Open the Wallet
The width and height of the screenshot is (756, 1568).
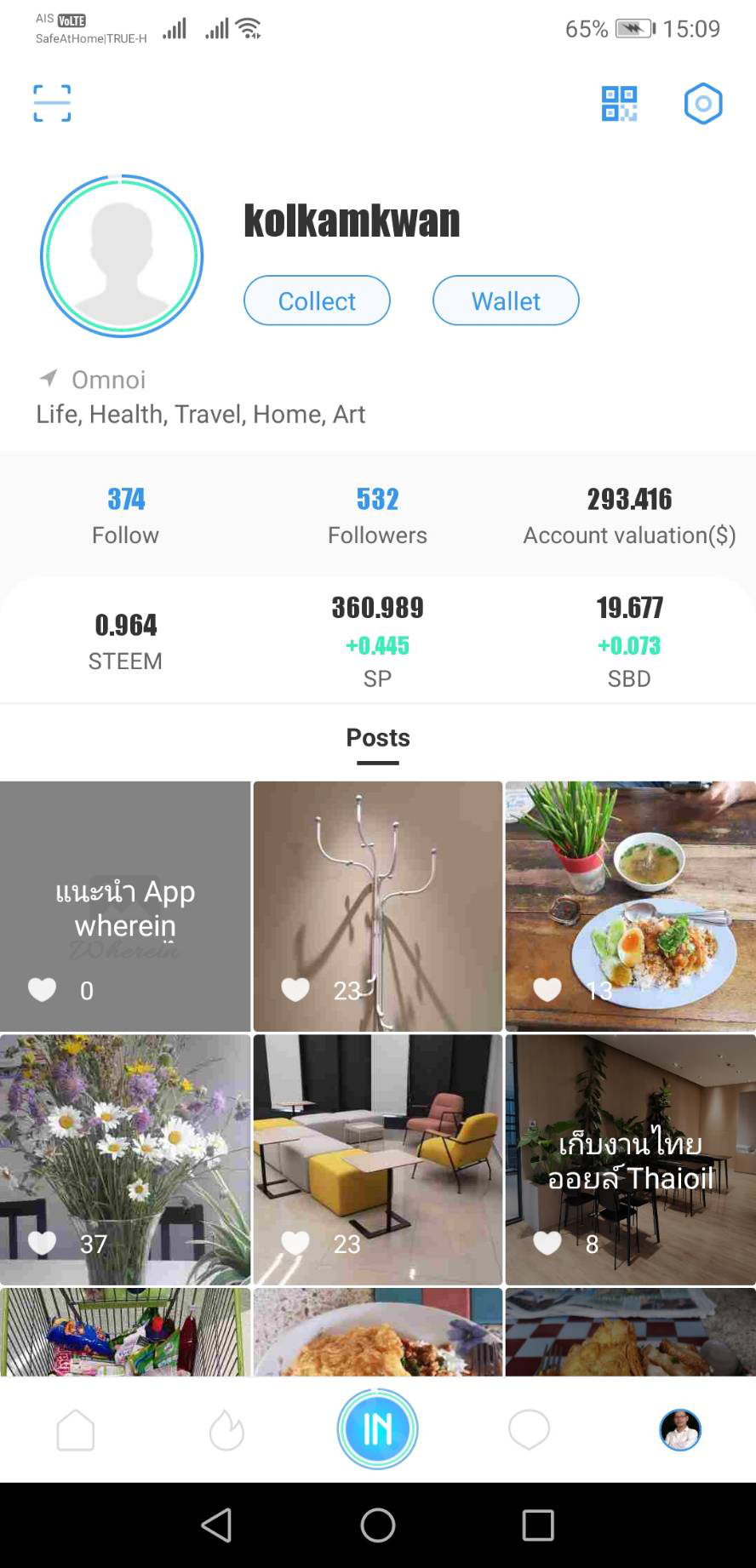click(x=506, y=300)
